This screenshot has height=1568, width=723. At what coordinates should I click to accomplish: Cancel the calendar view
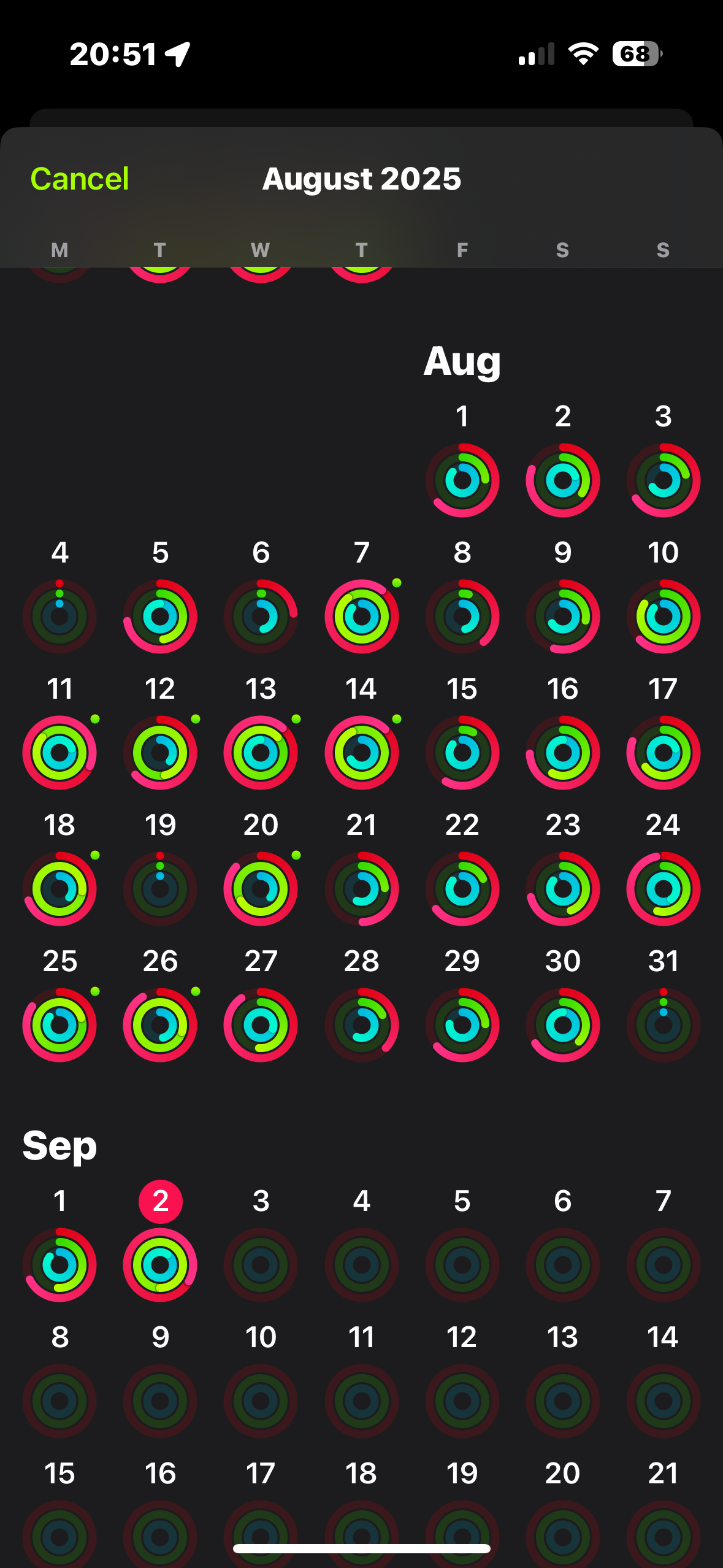pyautogui.click(x=80, y=179)
